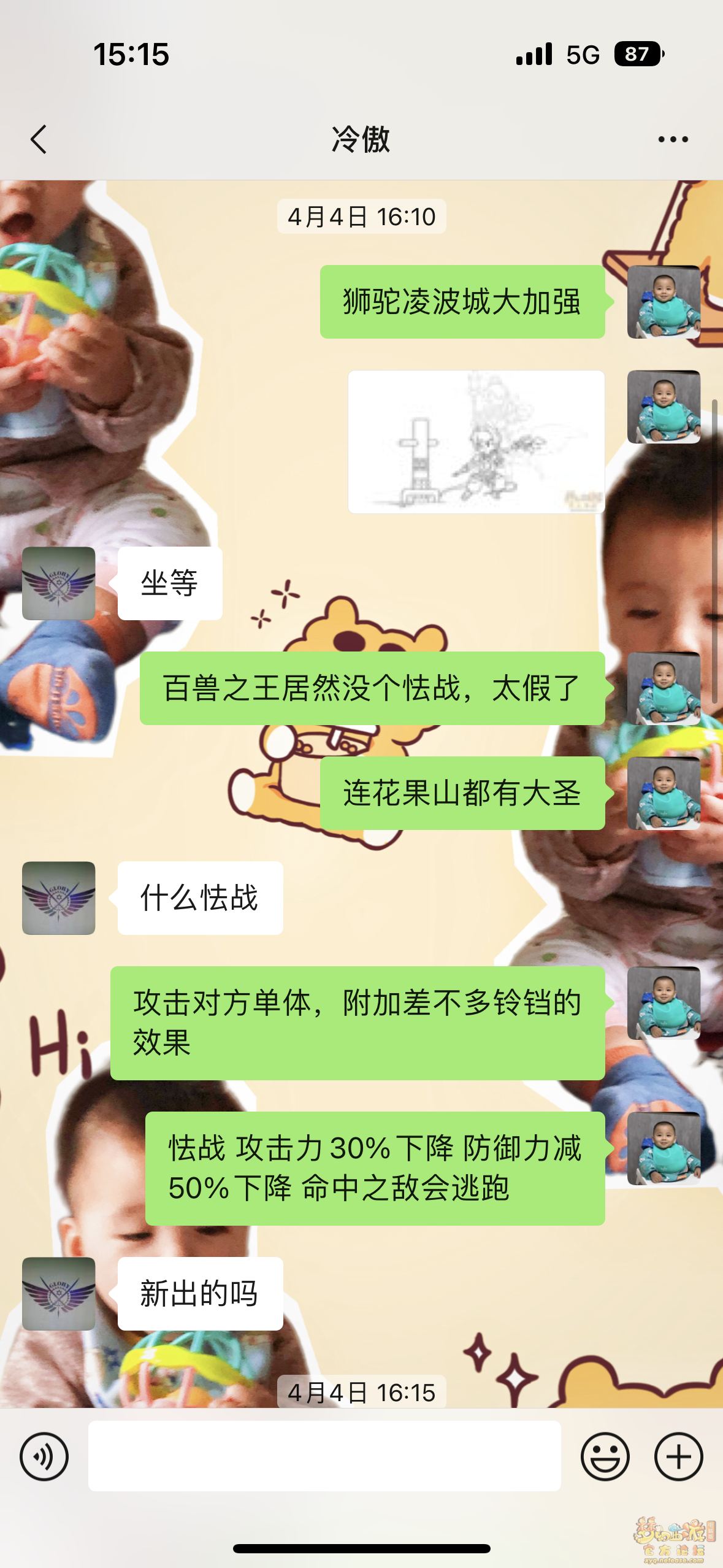Open the chat info overflow menu
The height and width of the screenshot is (1568, 723).
[x=673, y=139]
